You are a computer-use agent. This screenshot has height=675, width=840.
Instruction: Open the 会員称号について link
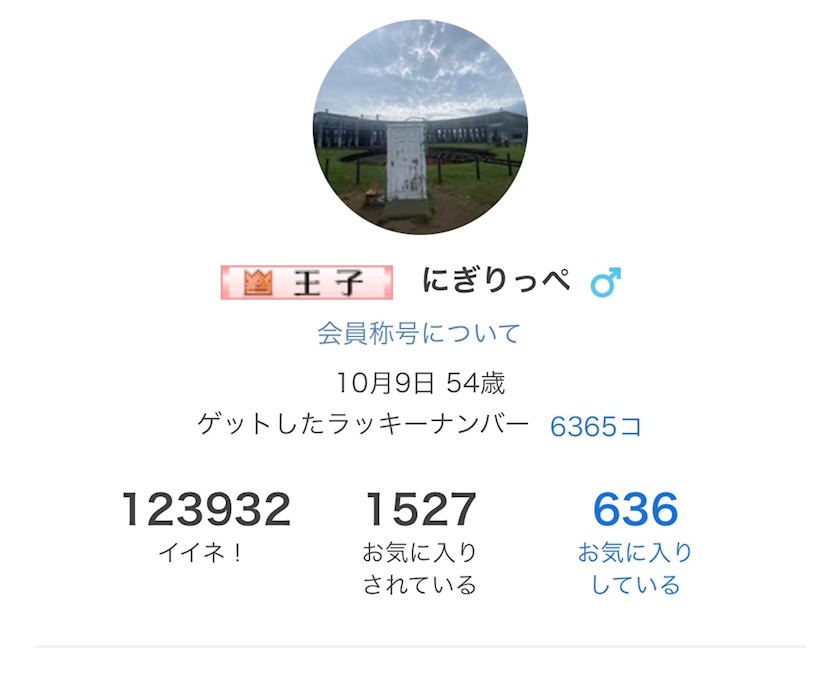[x=419, y=333]
